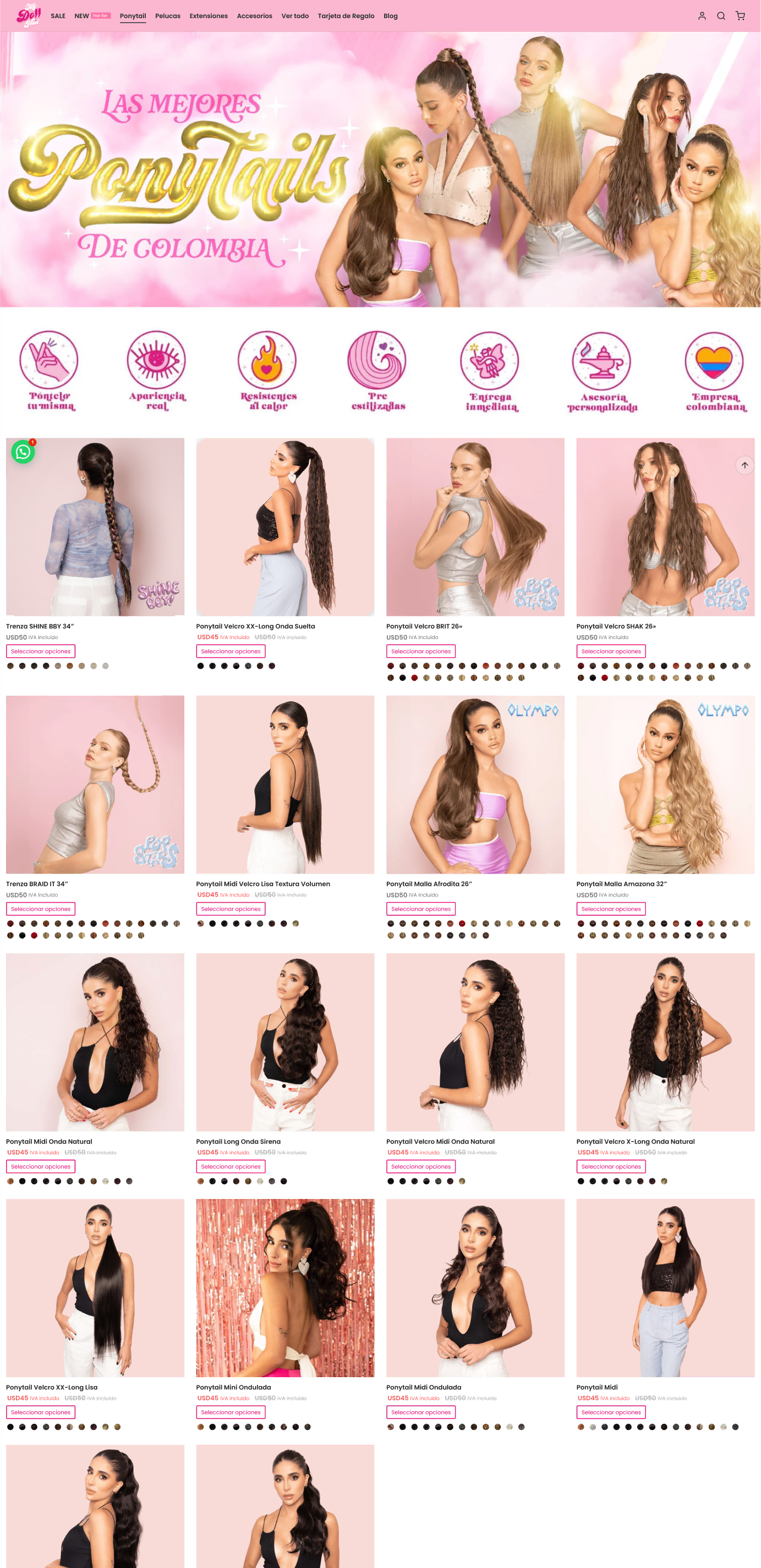Viewport: 761px width, 1568px height.
Task: Open the shopping cart
Action: point(740,16)
